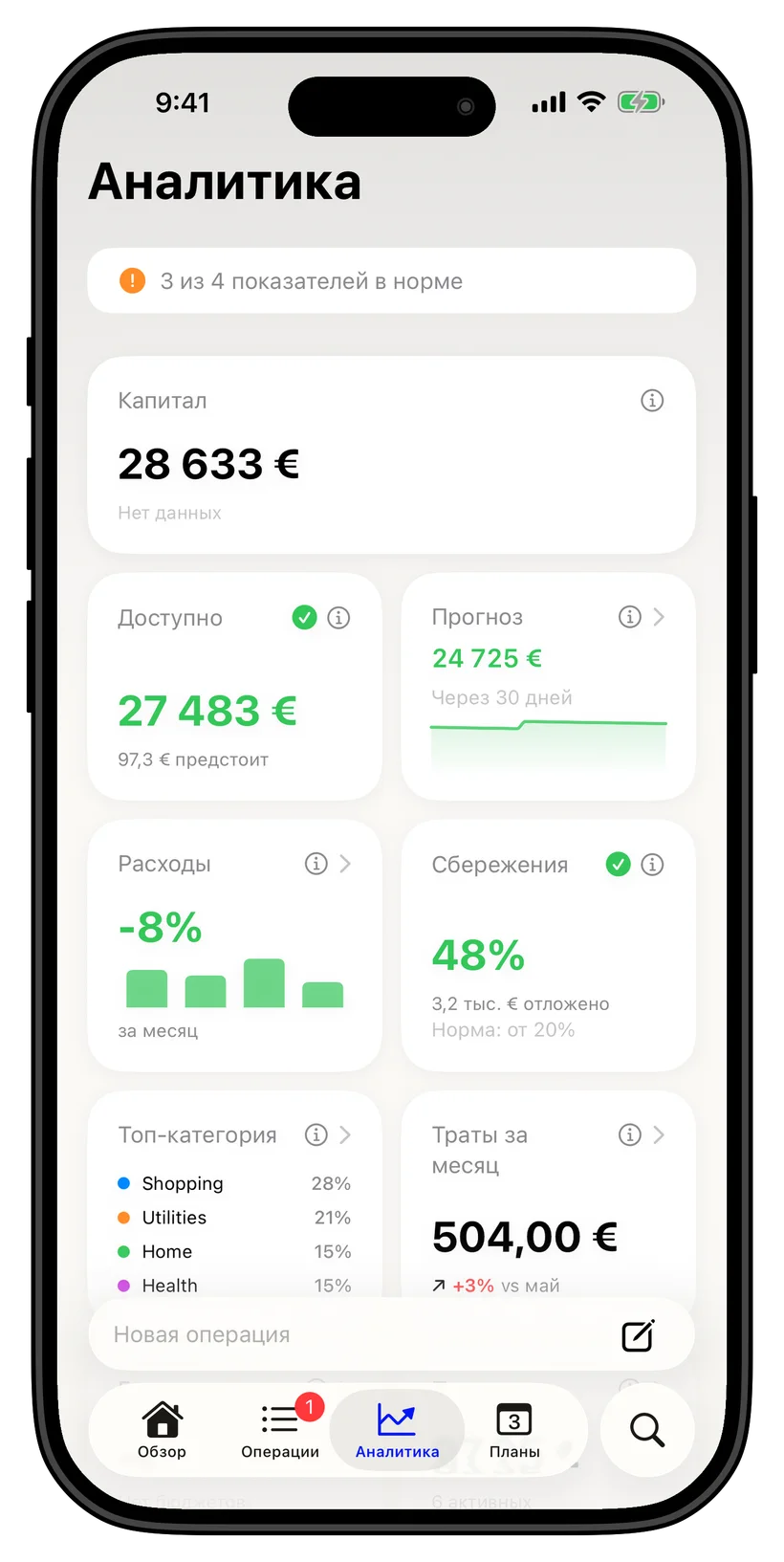Go to the Операции tab

tap(280, 1430)
